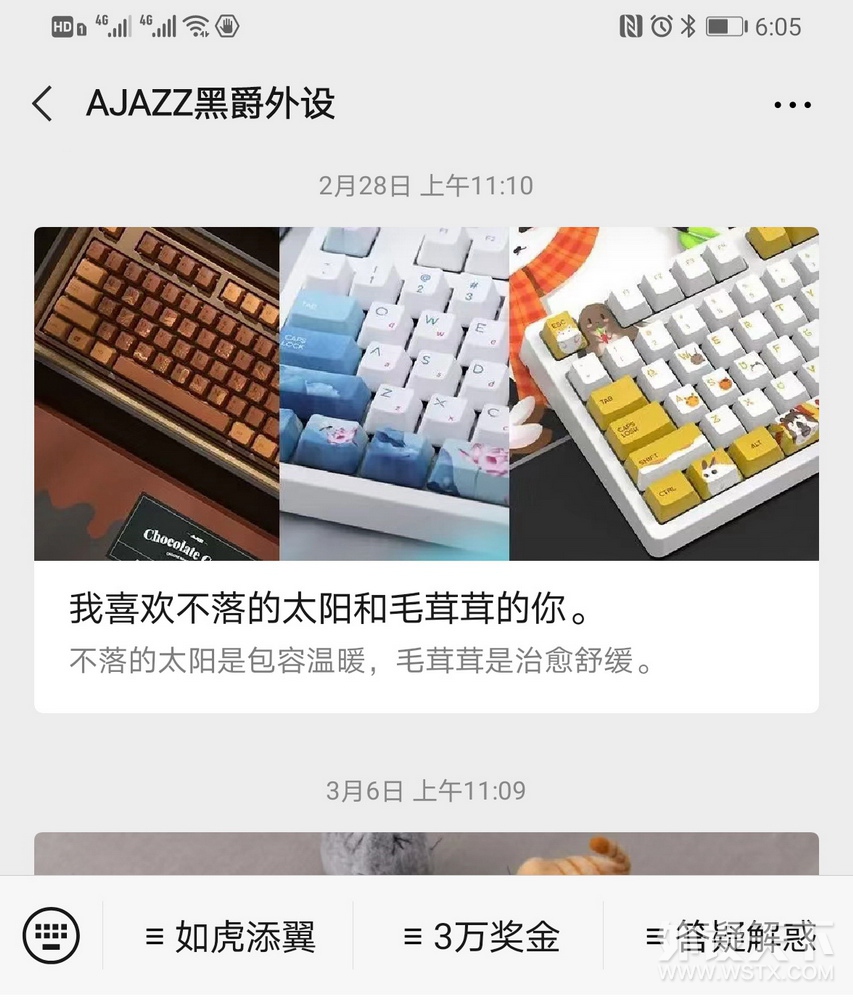
Task: Open the 答疑解惑 menu
Action: click(730, 937)
